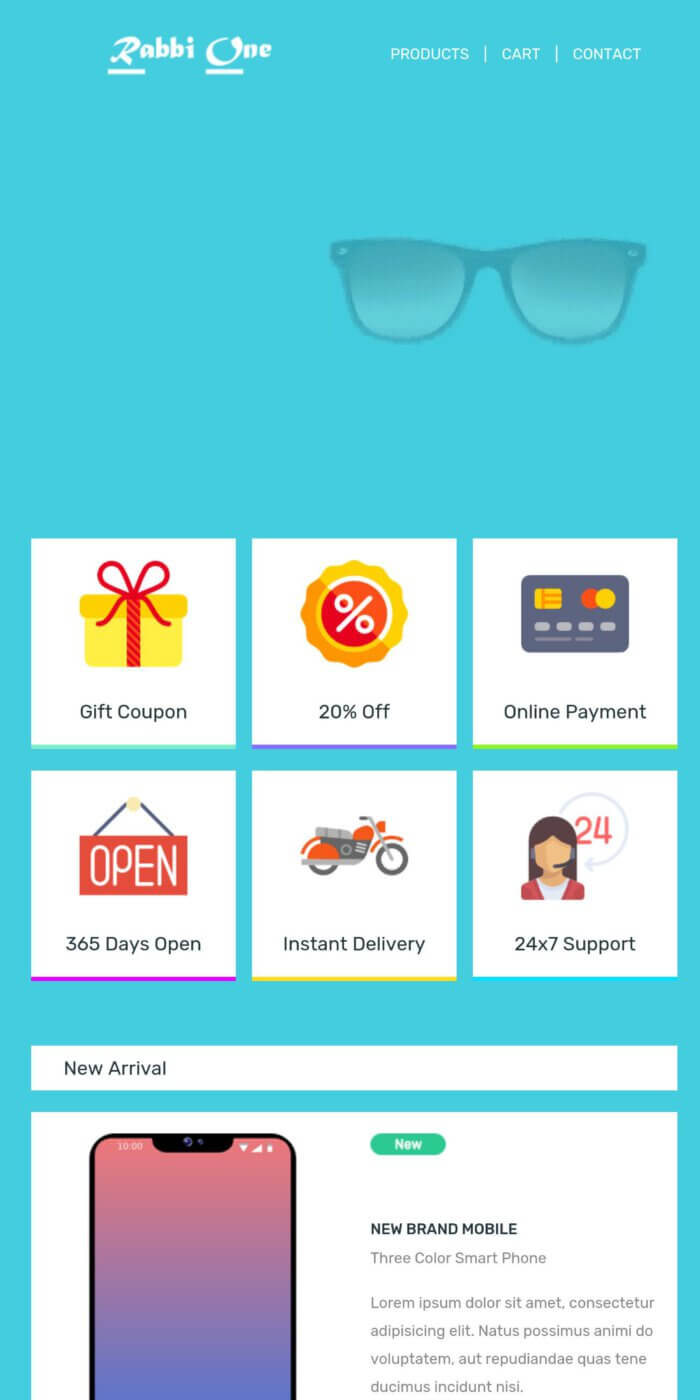700x1400 pixels.
Task: Select the 20% Off card
Action: 354,642
